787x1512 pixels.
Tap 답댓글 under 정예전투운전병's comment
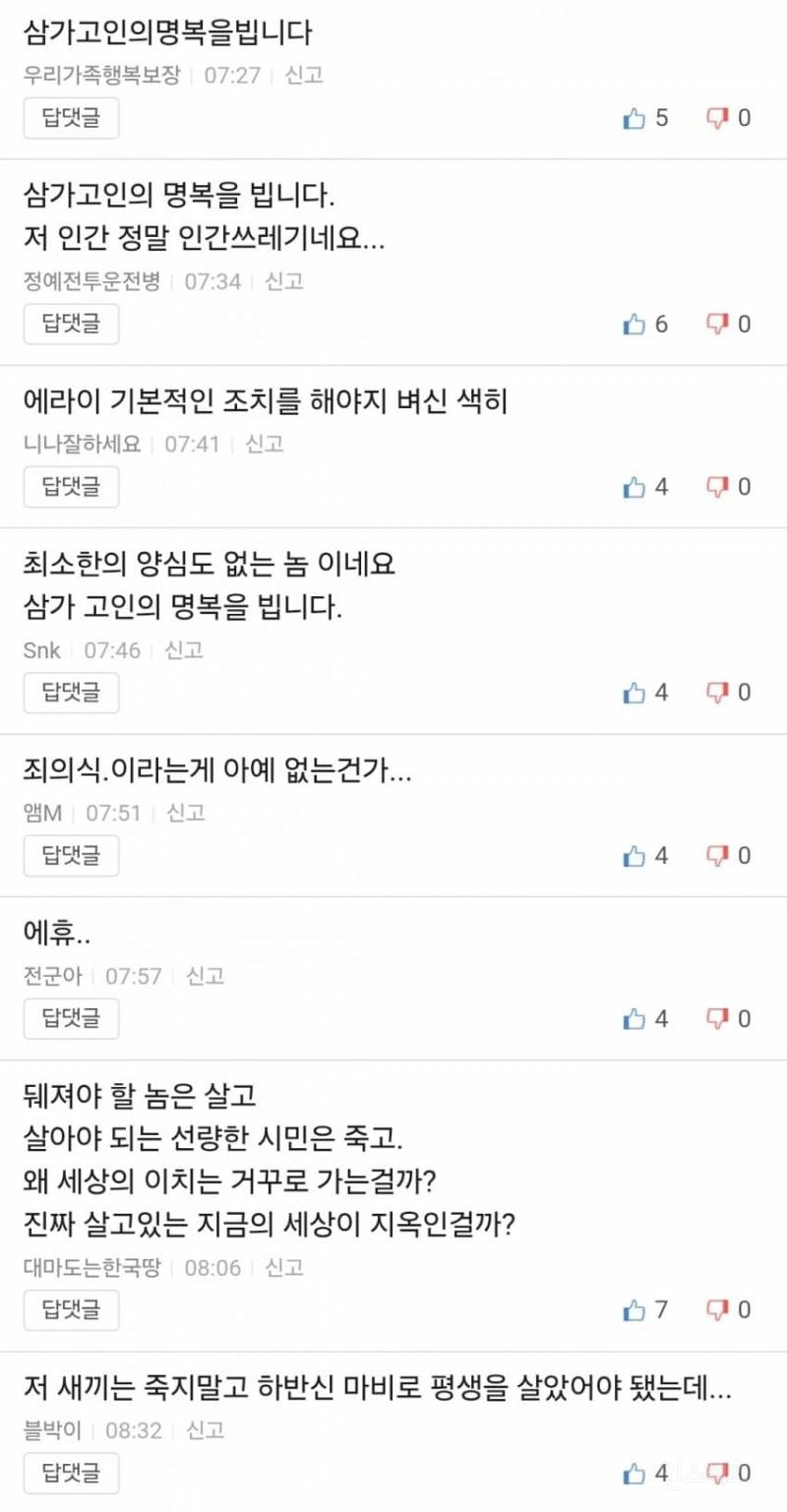pos(71,324)
